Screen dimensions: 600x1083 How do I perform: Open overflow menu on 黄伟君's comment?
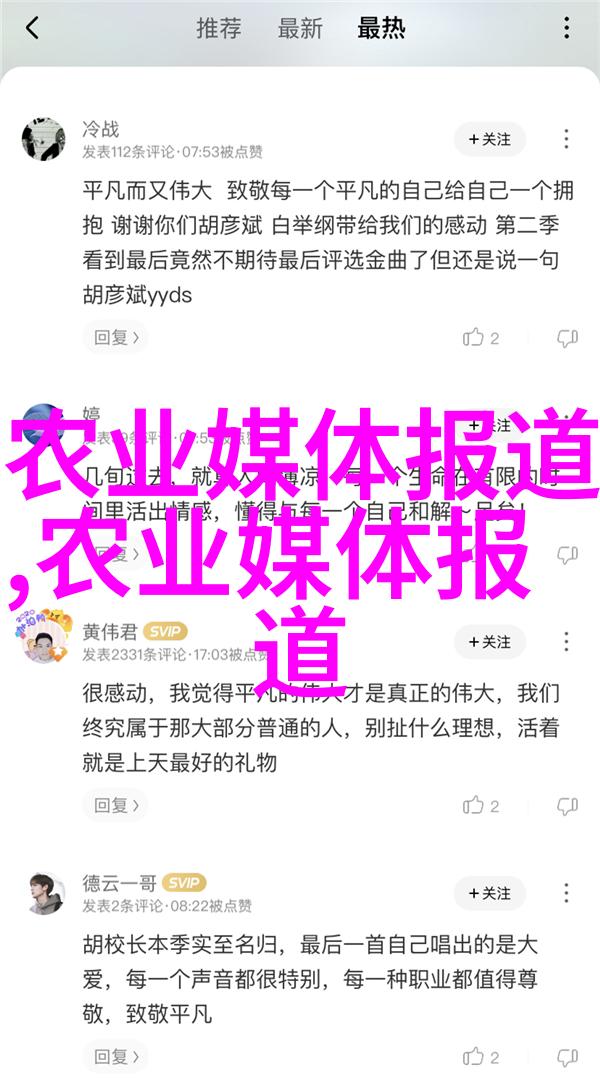567,641
